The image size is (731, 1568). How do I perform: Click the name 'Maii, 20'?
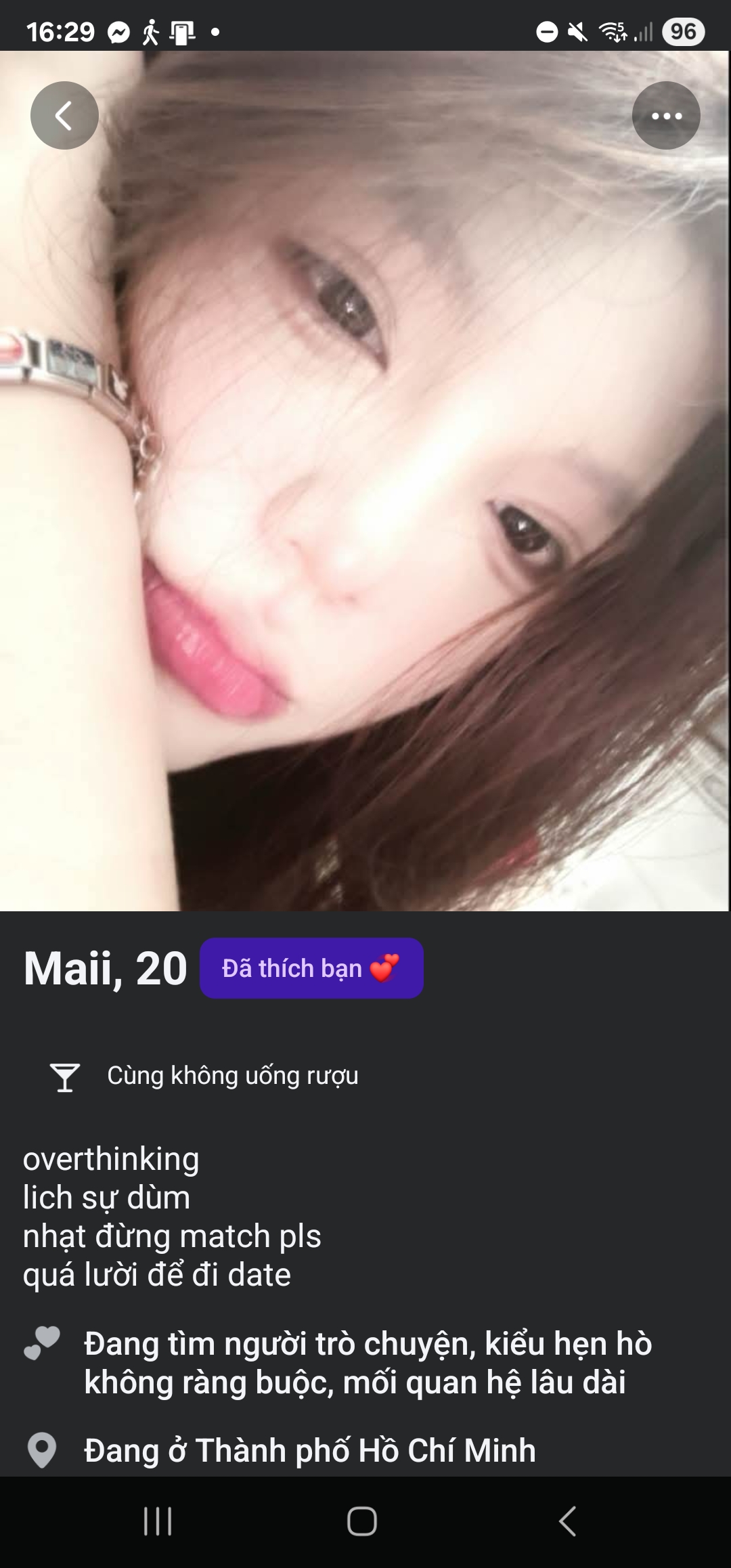coord(105,967)
